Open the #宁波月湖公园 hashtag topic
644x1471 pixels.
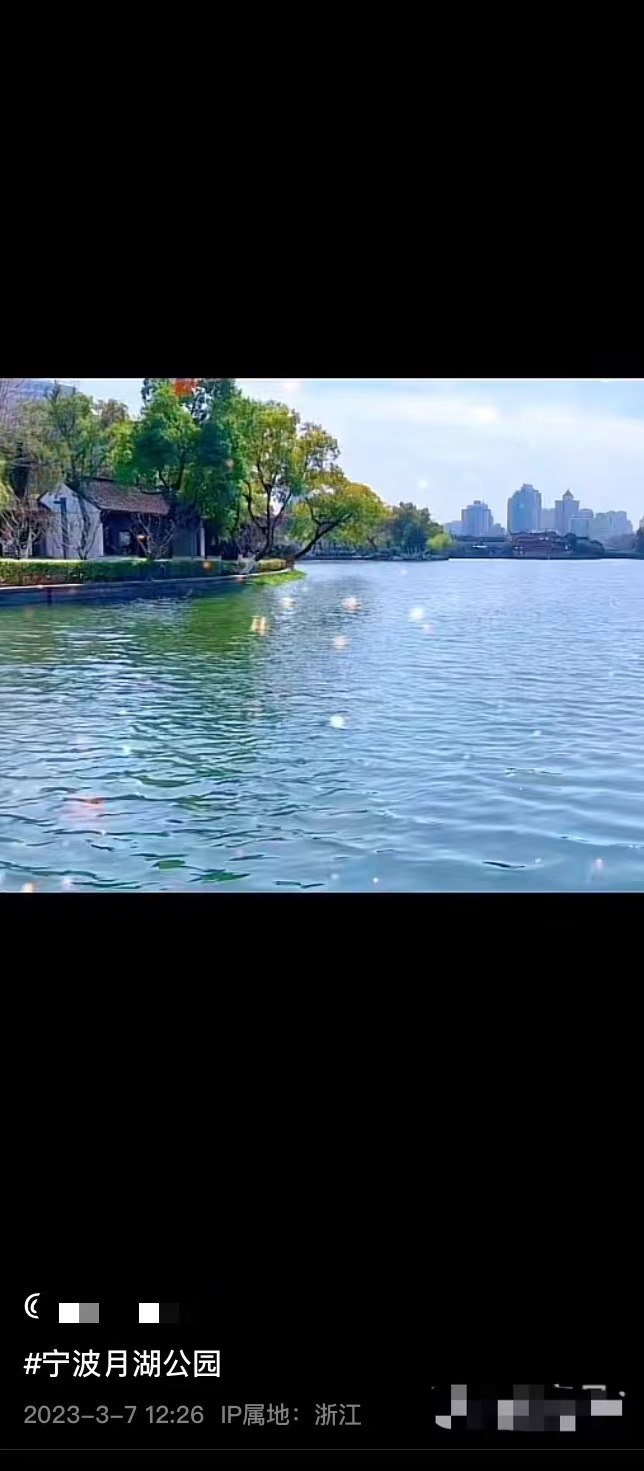click(x=122, y=1364)
